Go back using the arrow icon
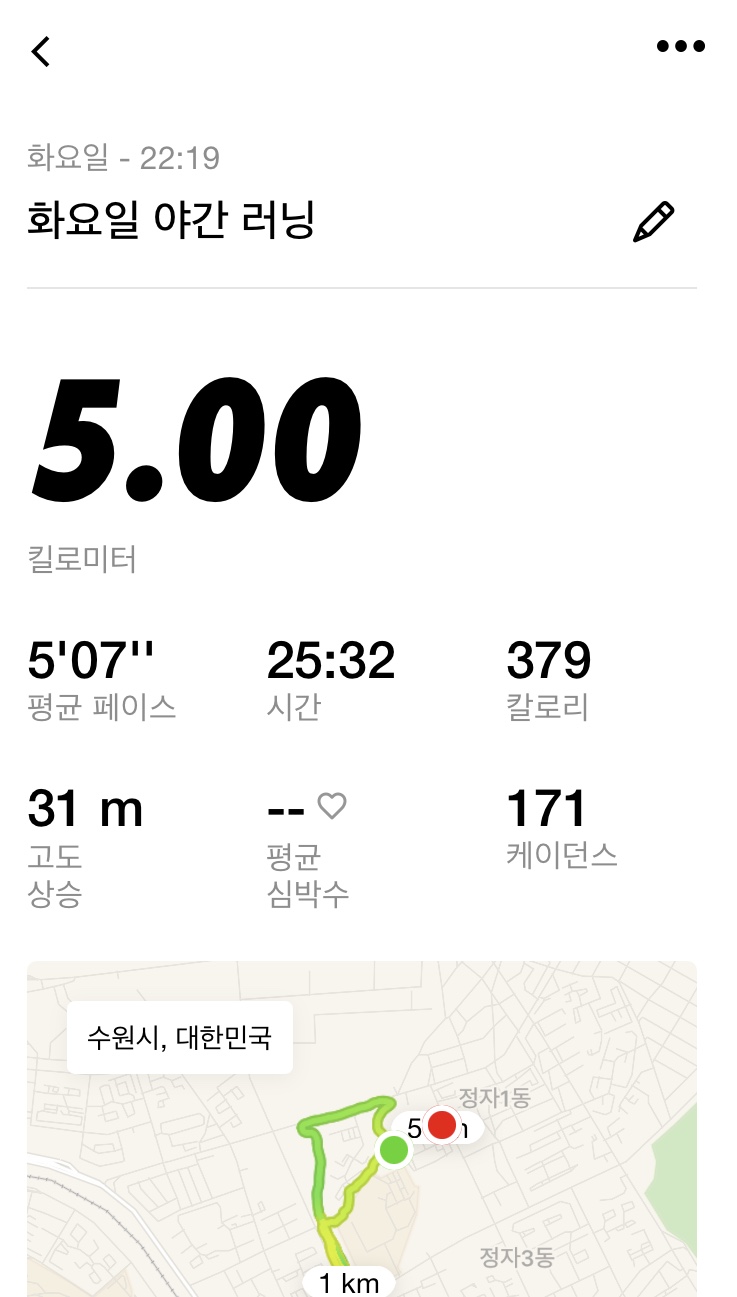Image resolution: width=737 pixels, height=1297 pixels. (41, 51)
